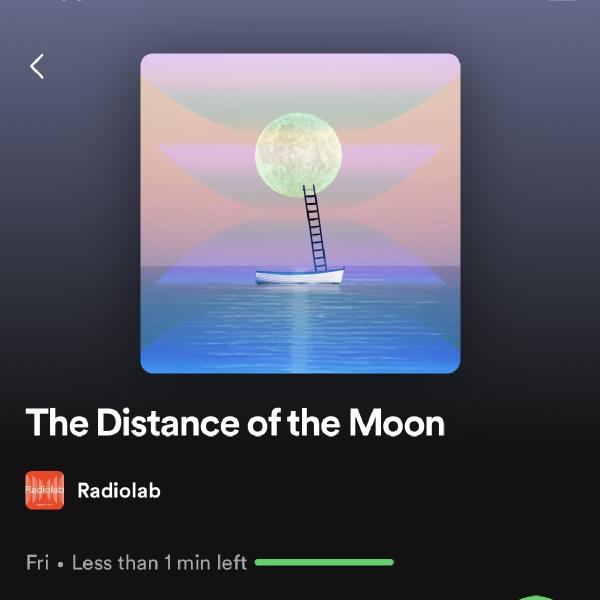Open the Radiolab show page
Screen dimensions: 600x600
118,490
